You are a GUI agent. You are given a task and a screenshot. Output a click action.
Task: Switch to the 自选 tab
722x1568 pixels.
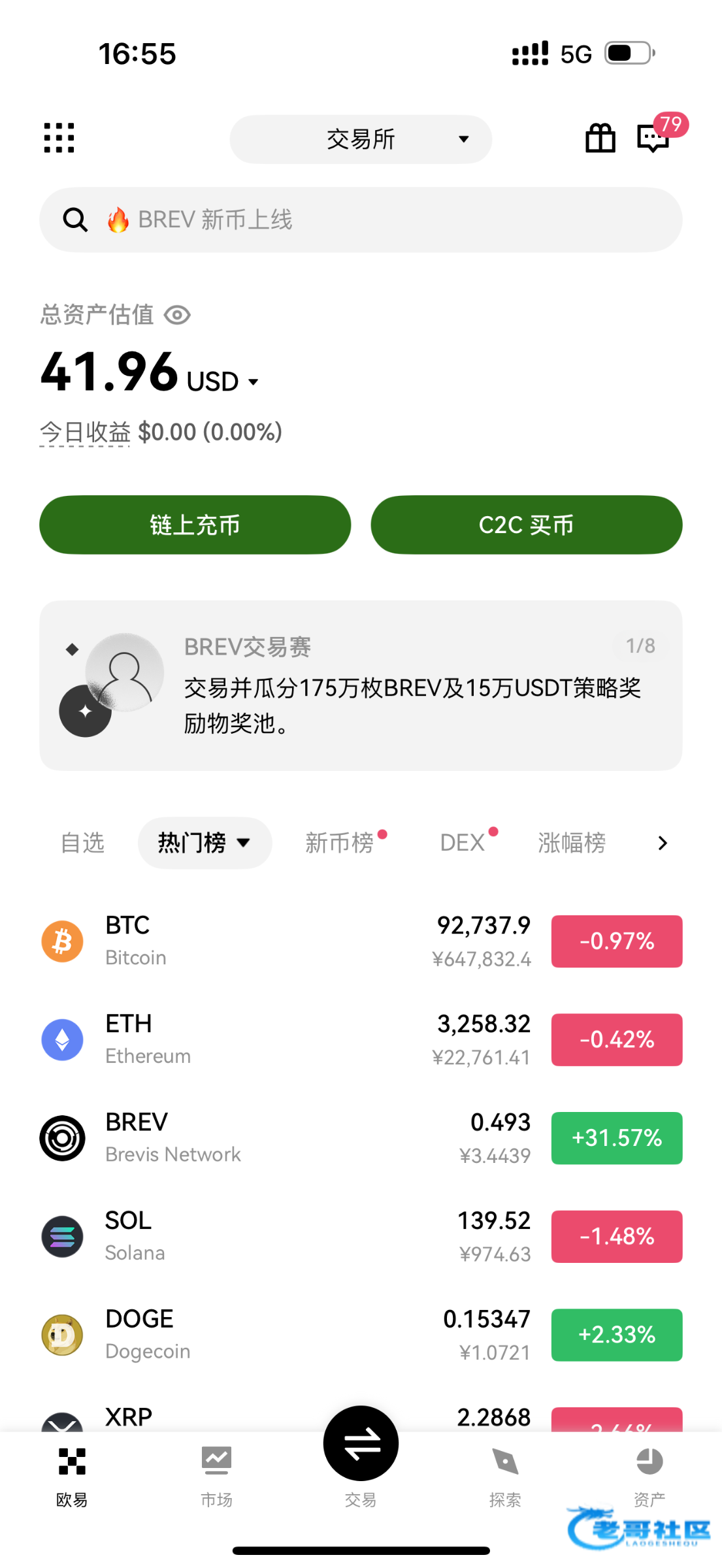pos(82,843)
